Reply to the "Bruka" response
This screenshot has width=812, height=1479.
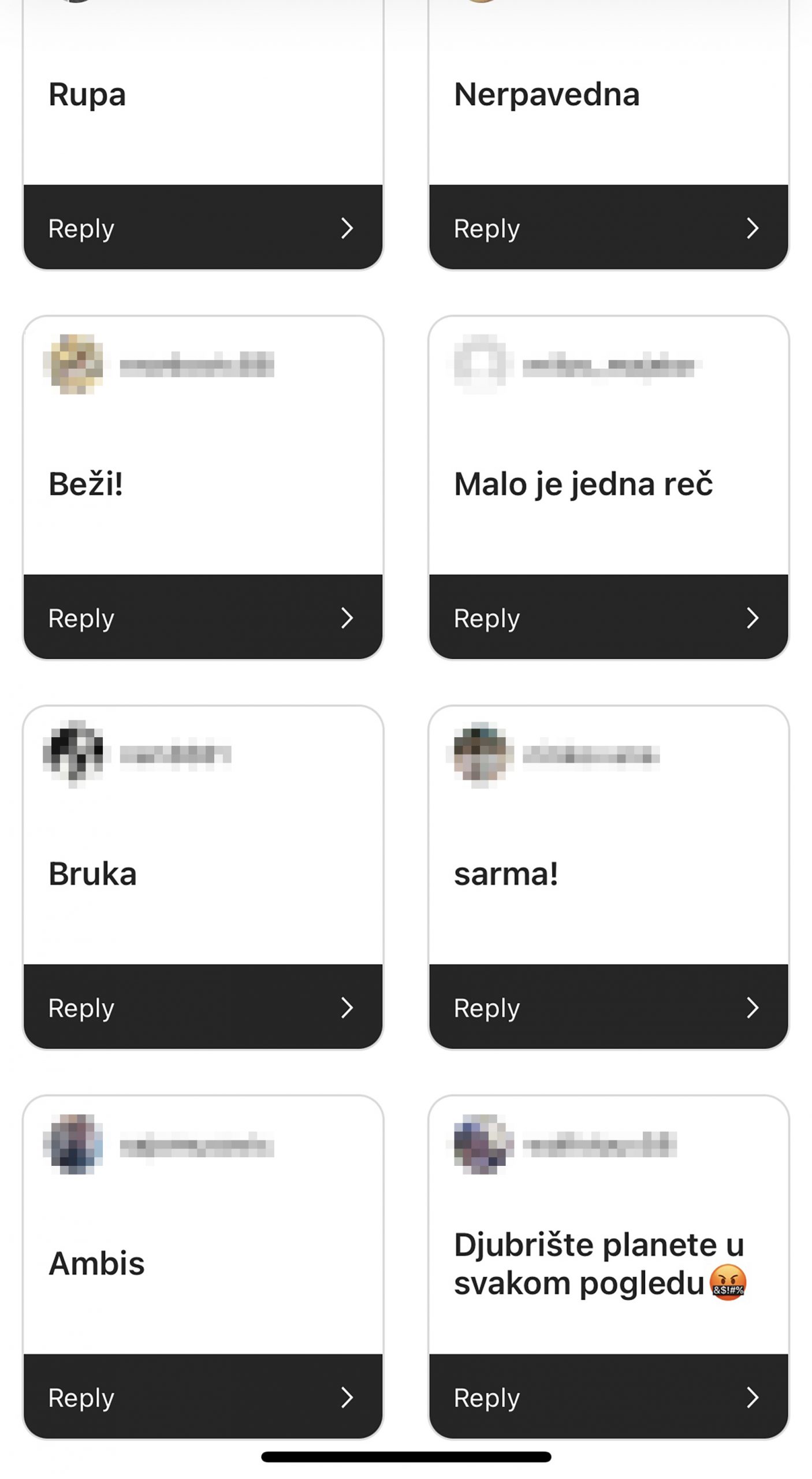(203, 1007)
